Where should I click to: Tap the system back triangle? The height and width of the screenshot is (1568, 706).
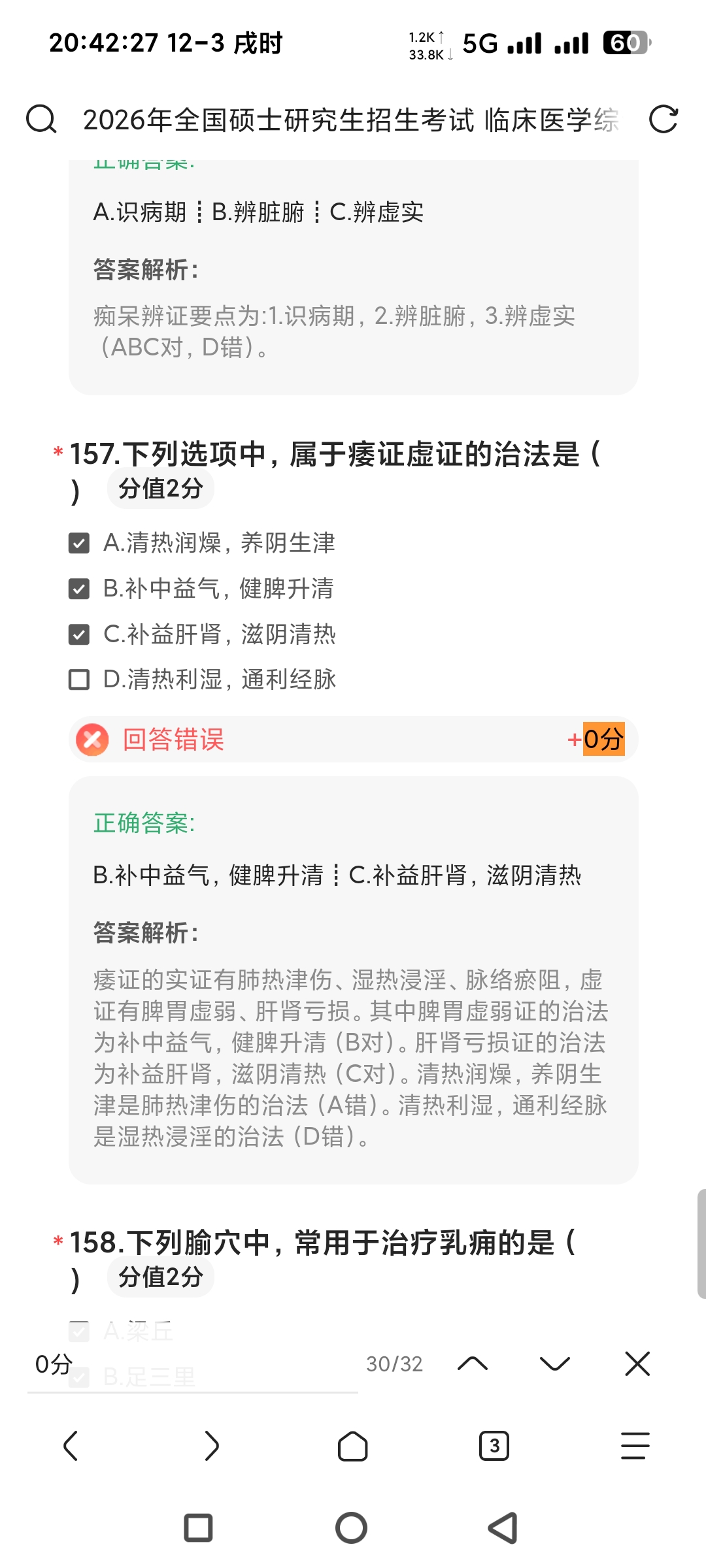(x=503, y=1528)
